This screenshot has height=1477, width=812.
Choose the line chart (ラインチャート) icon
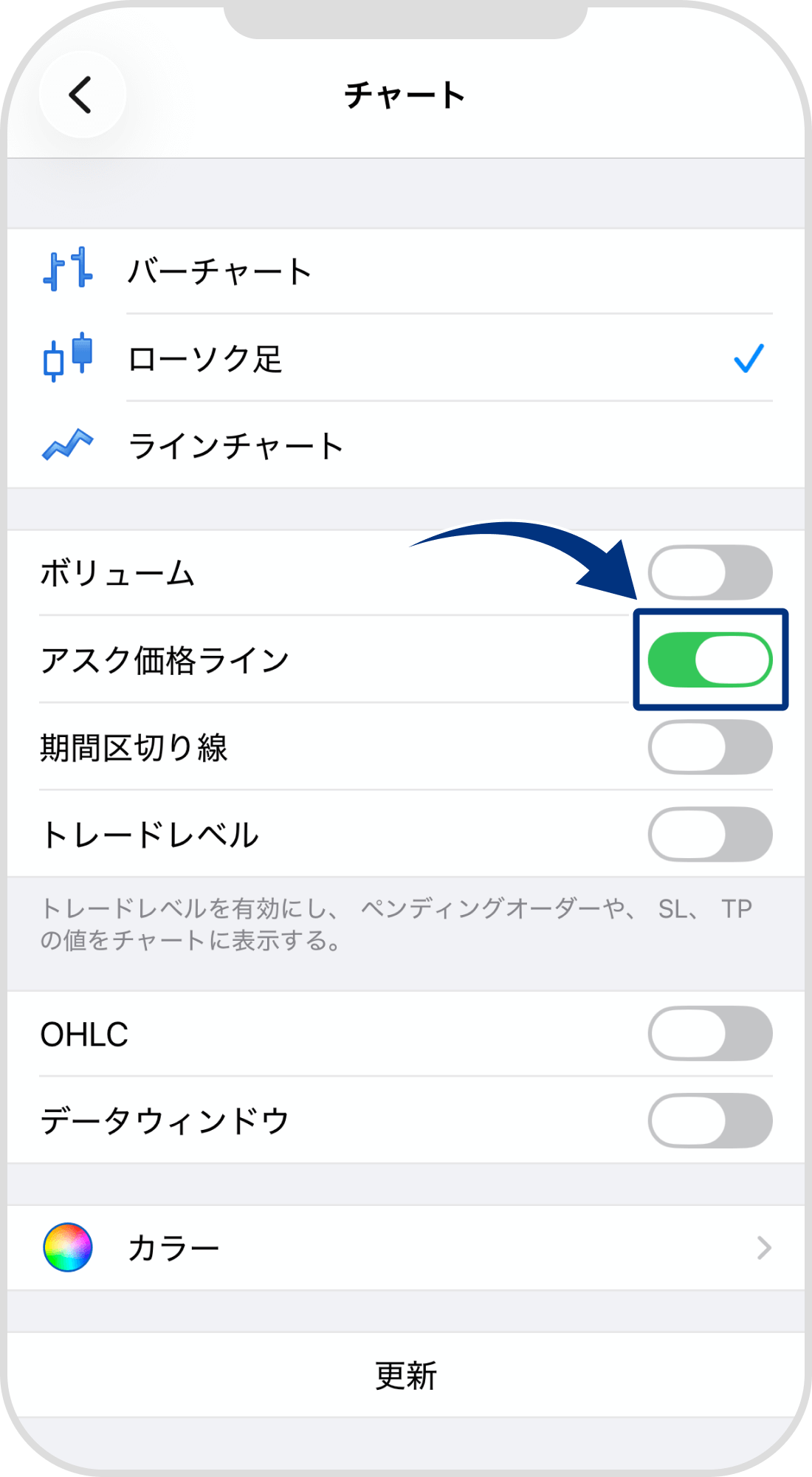click(x=66, y=445)
